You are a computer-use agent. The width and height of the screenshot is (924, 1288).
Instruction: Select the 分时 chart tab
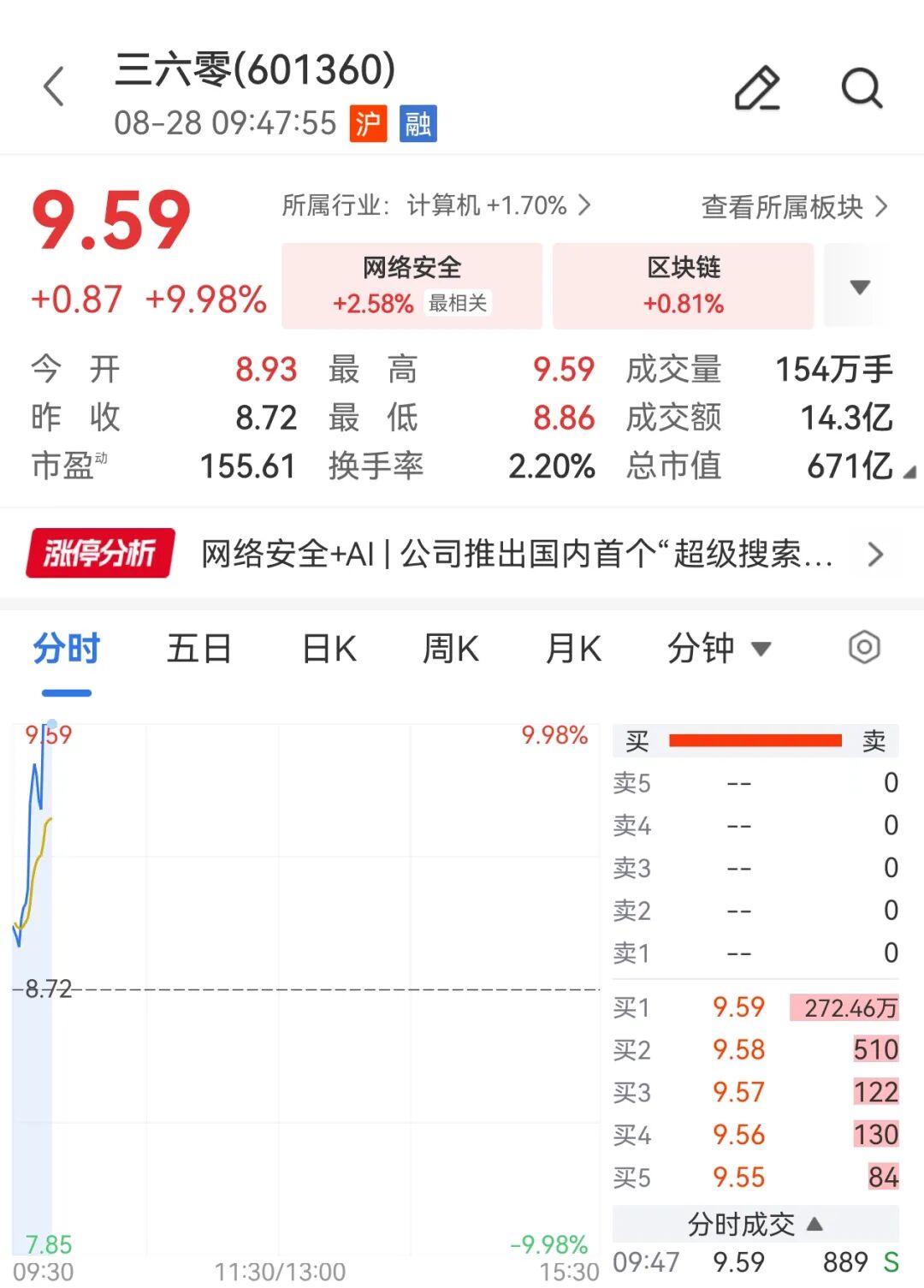coord(67,649)
